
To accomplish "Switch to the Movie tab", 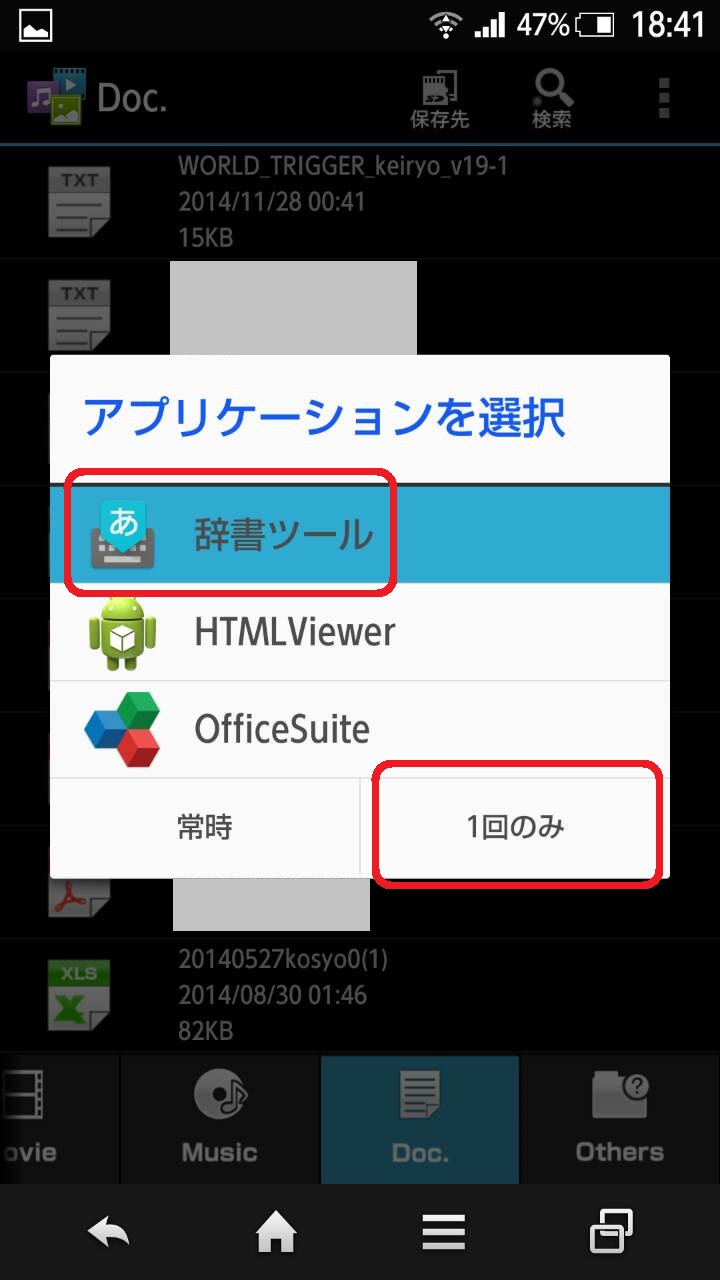I will [60, 1119].
